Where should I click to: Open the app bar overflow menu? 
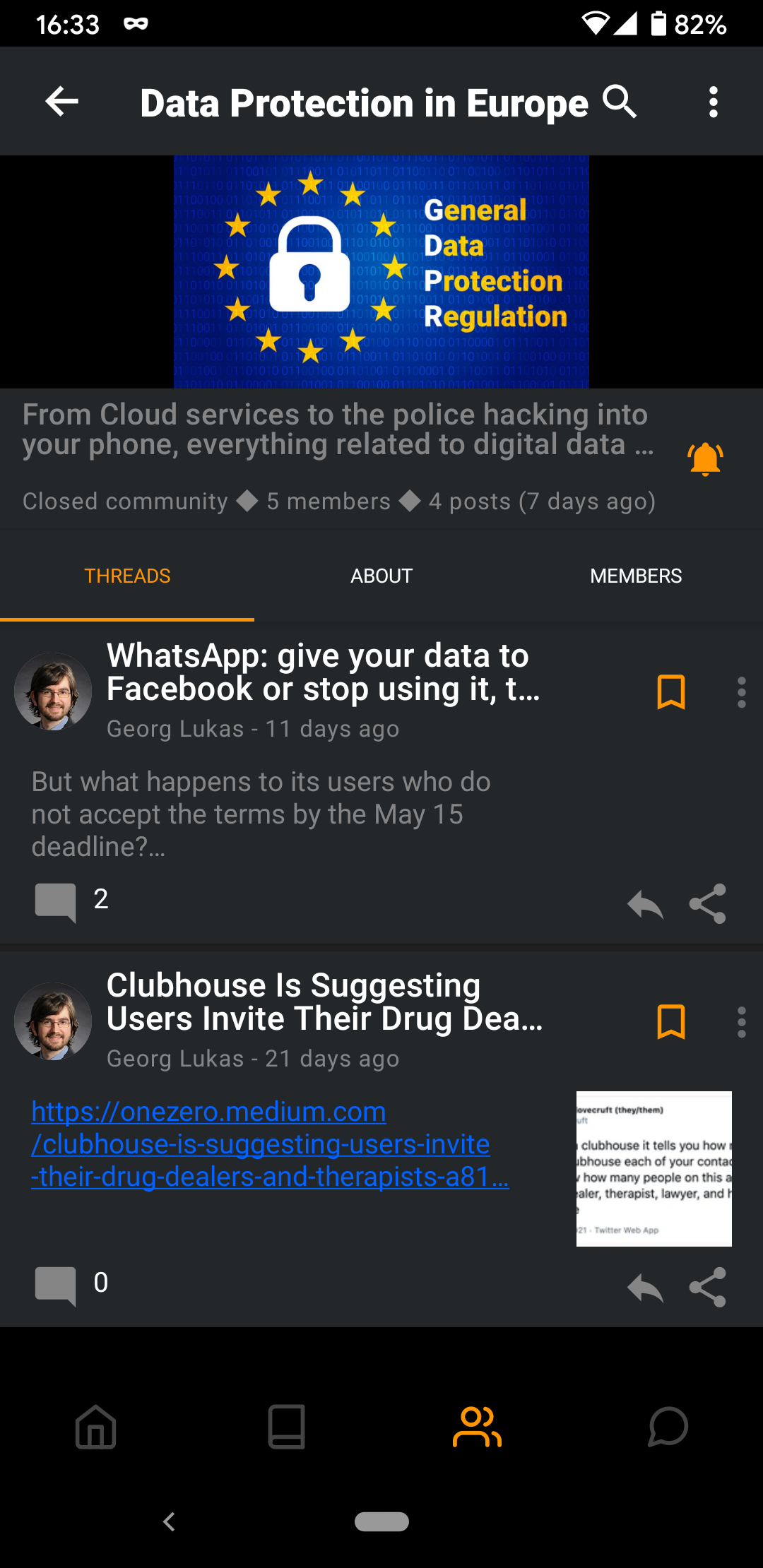pyautogui.click(x=714, y=102)
